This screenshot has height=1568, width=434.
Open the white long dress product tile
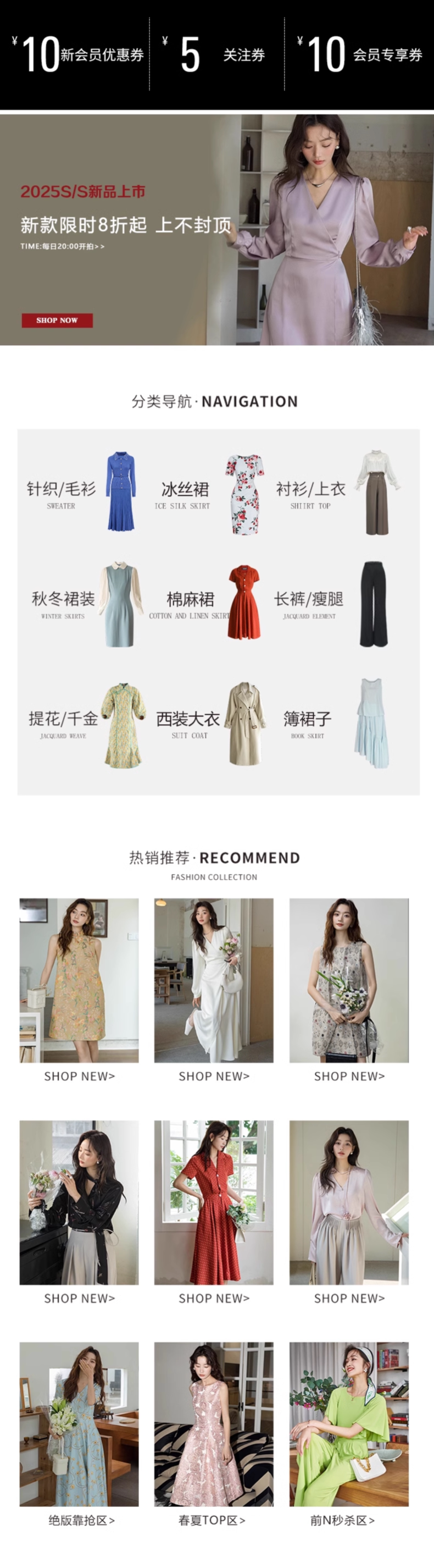pos(214,981)
